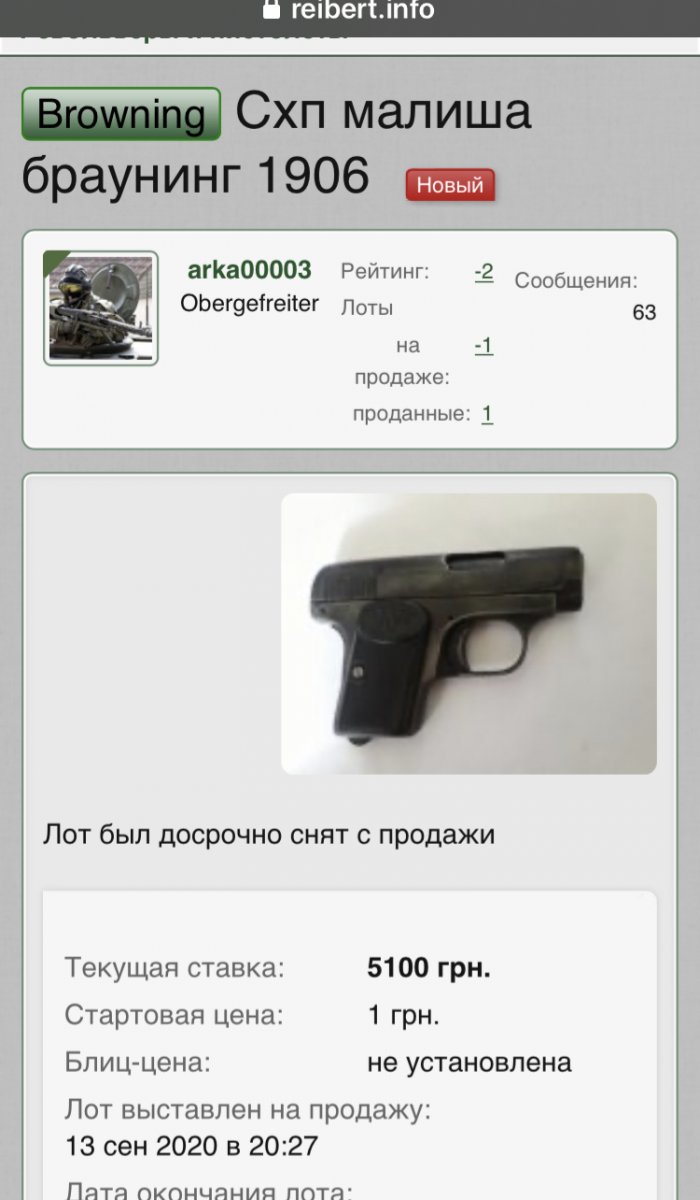Enlarge the Browning pistol photo

(468, 633)
